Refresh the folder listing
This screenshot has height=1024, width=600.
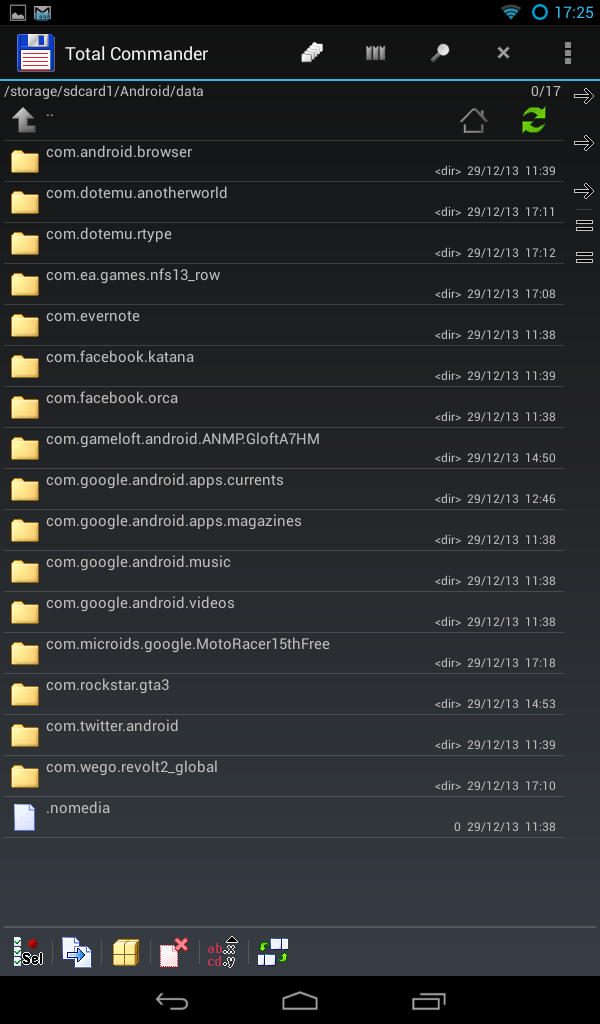pos(533,120)
